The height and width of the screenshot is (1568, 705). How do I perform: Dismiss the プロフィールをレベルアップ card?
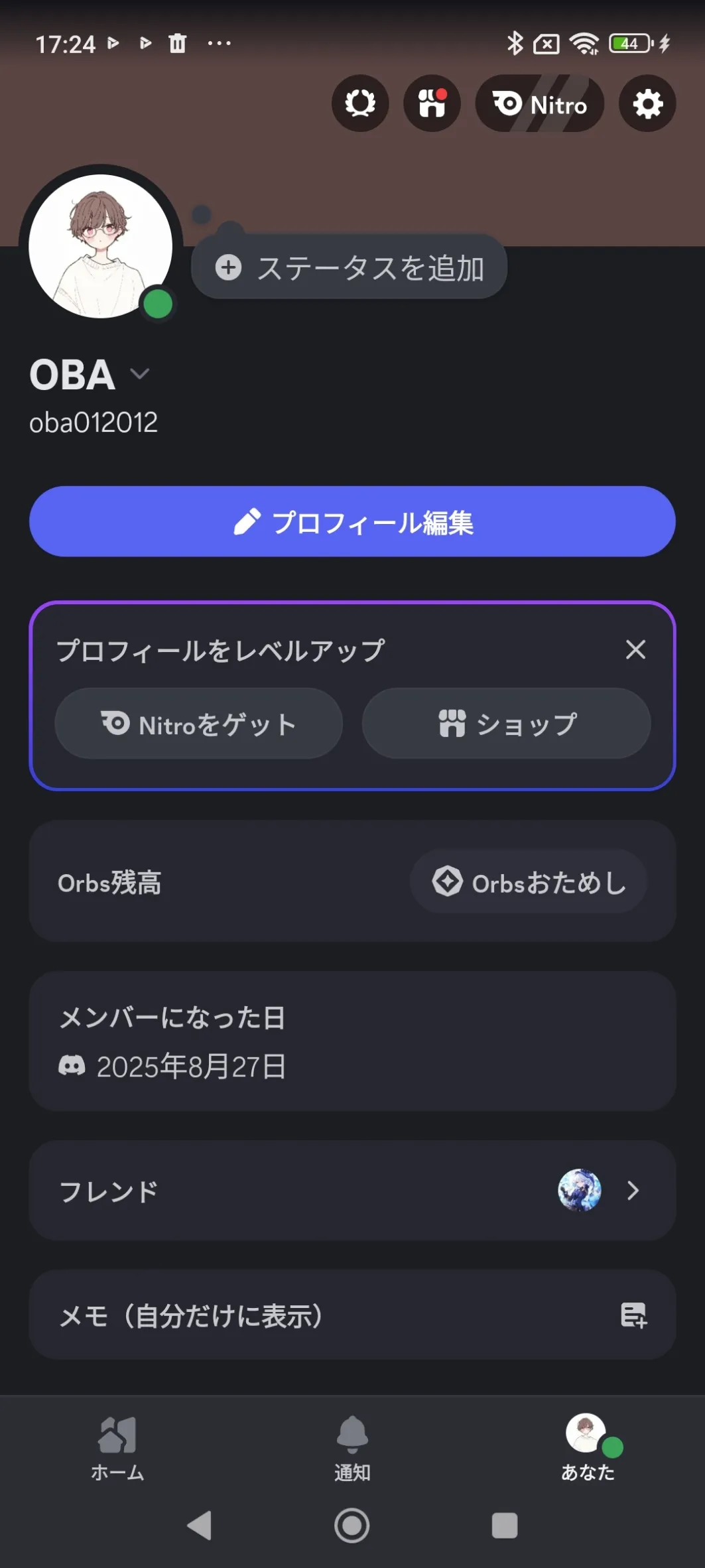635,649
